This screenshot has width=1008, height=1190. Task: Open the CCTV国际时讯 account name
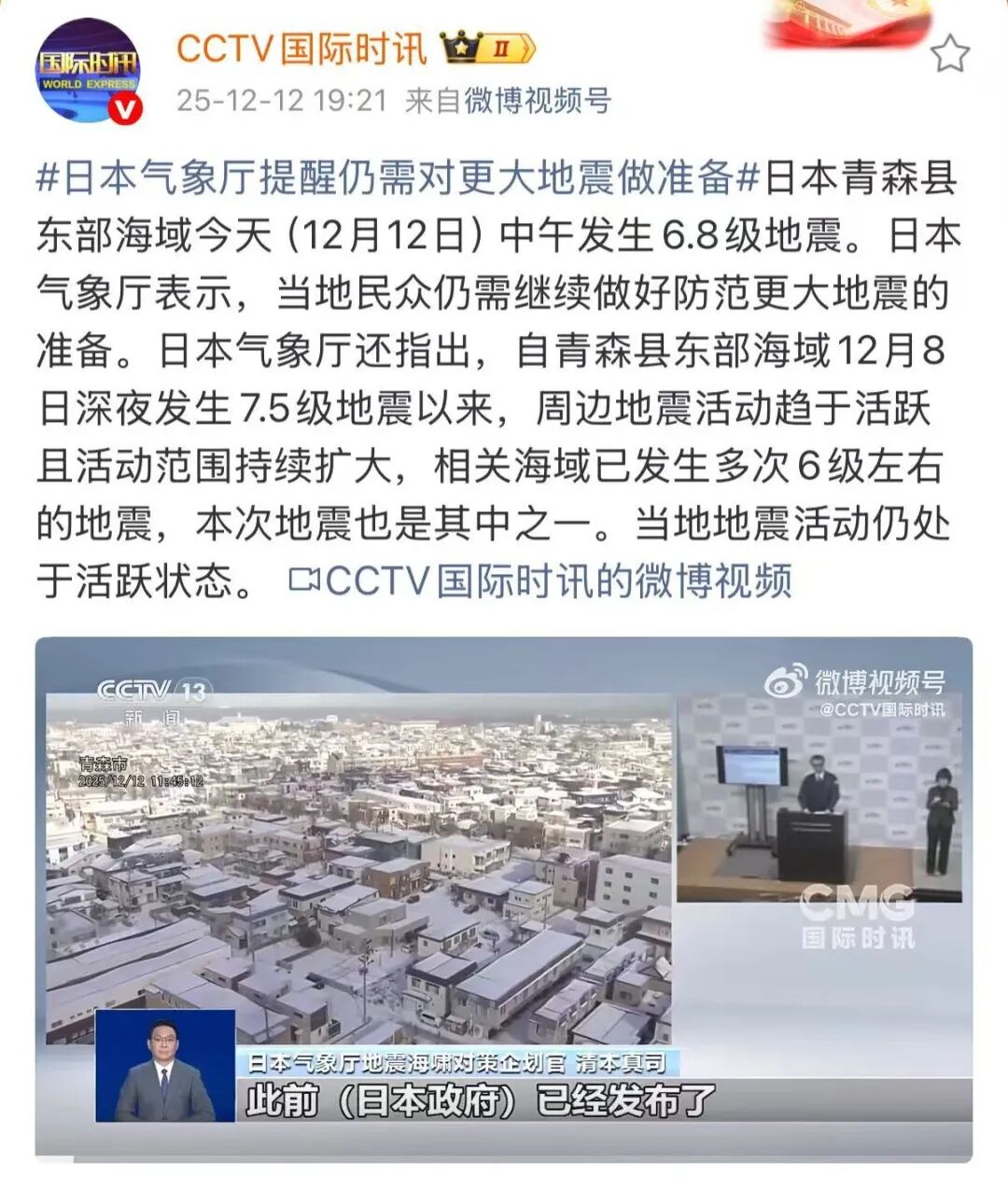(301, 49)
